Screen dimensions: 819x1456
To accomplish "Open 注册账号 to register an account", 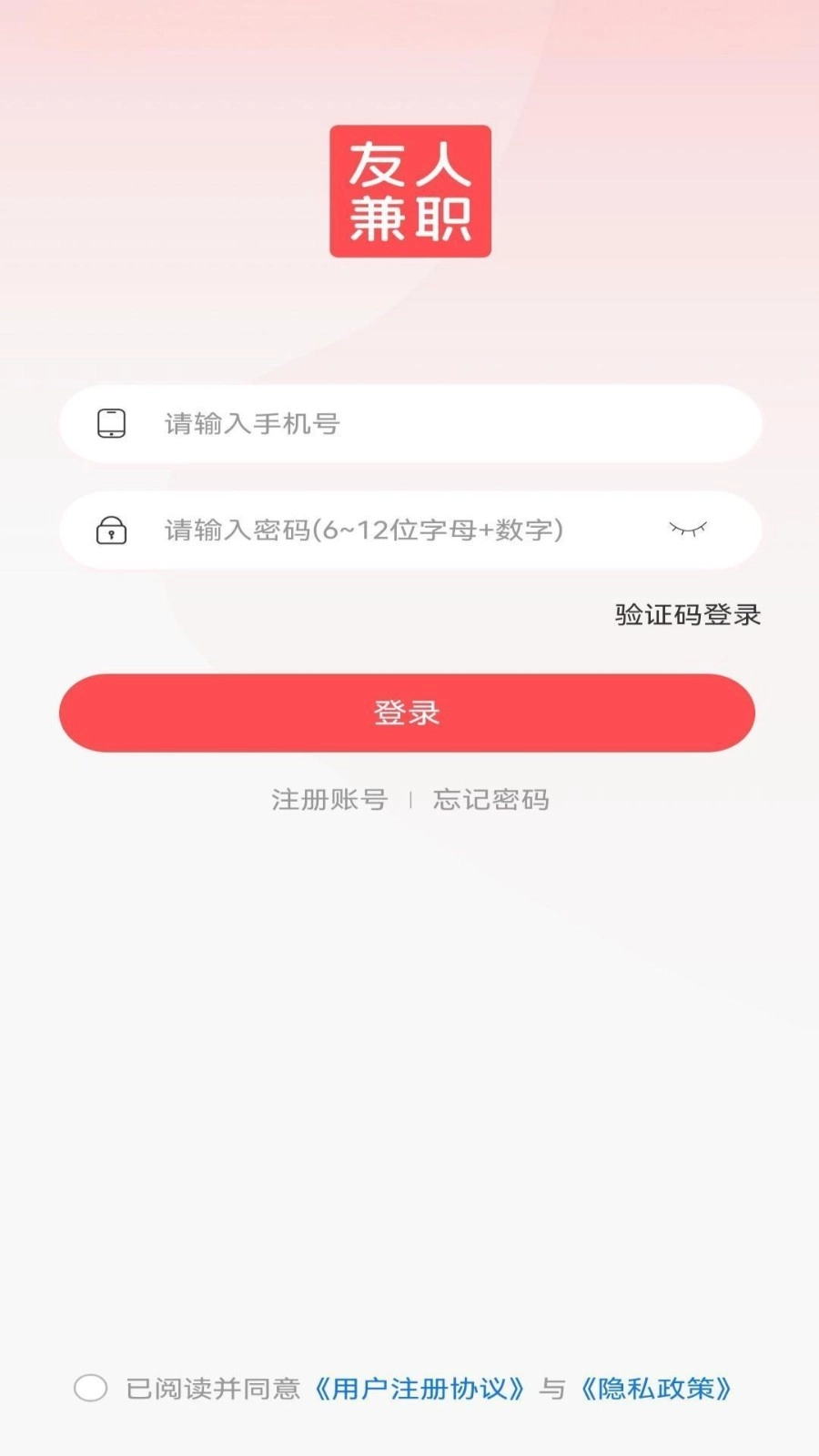I will [x=329, y=800].
